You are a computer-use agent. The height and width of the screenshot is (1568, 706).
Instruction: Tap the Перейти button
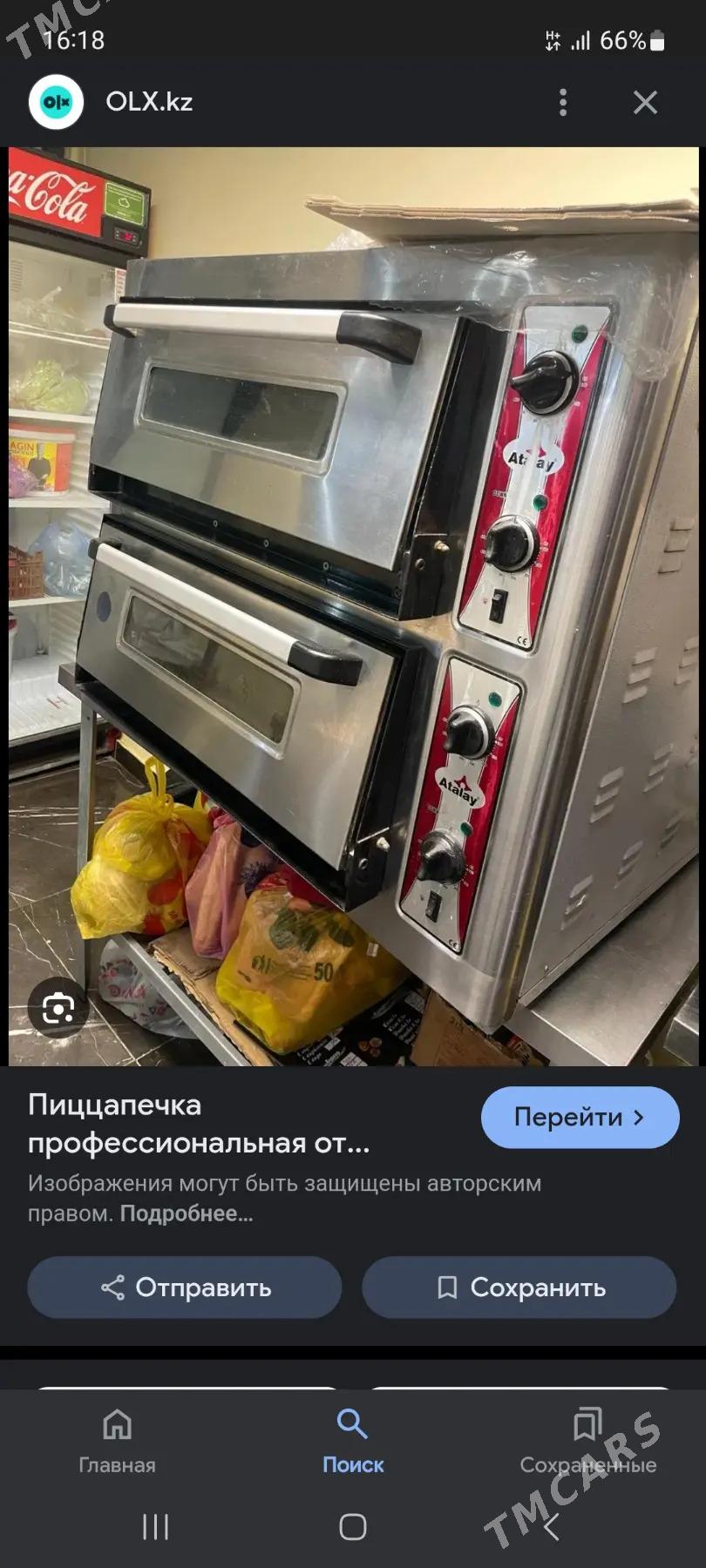coord(580,1118)
